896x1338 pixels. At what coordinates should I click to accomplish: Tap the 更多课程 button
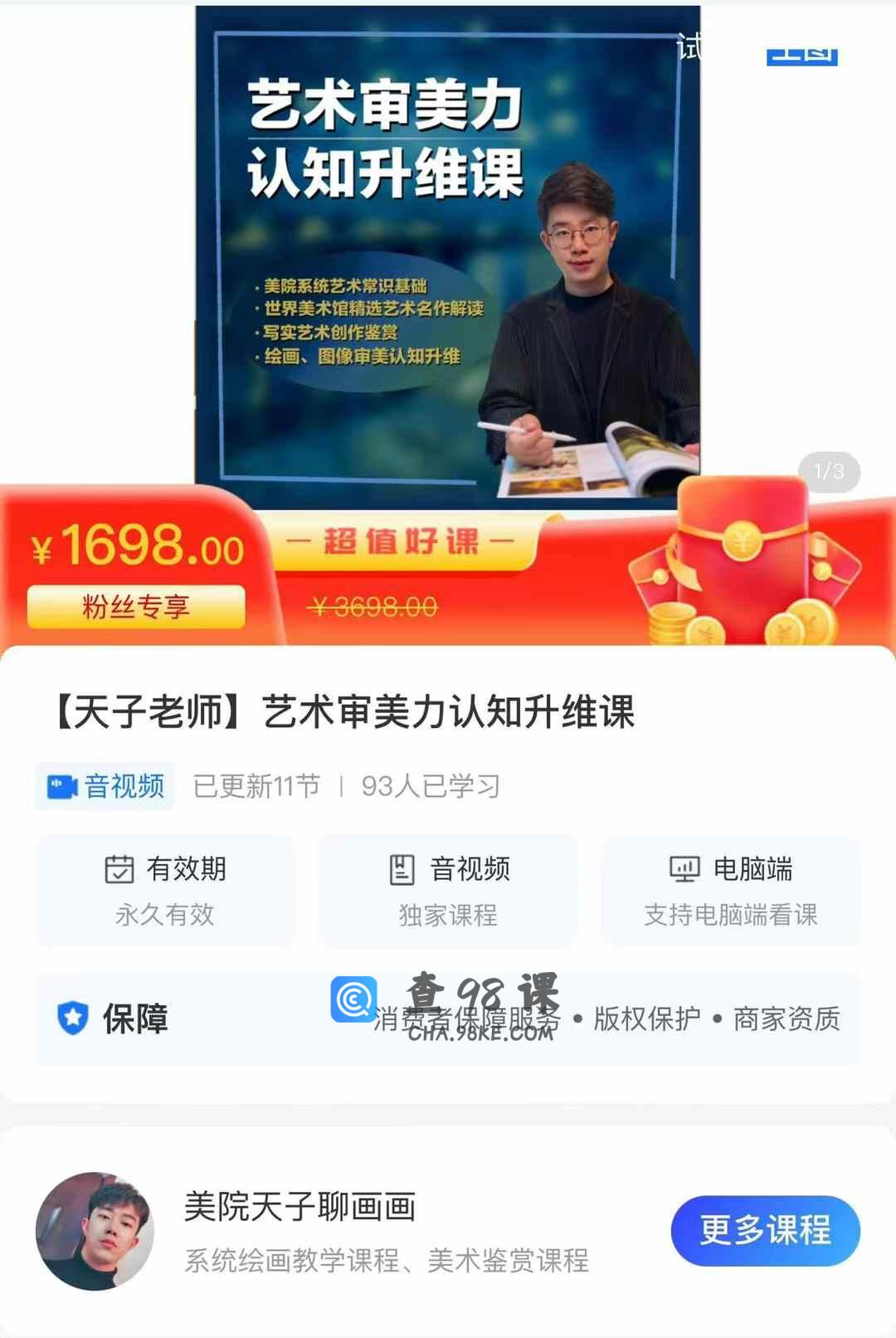[x=765, y=1230]
